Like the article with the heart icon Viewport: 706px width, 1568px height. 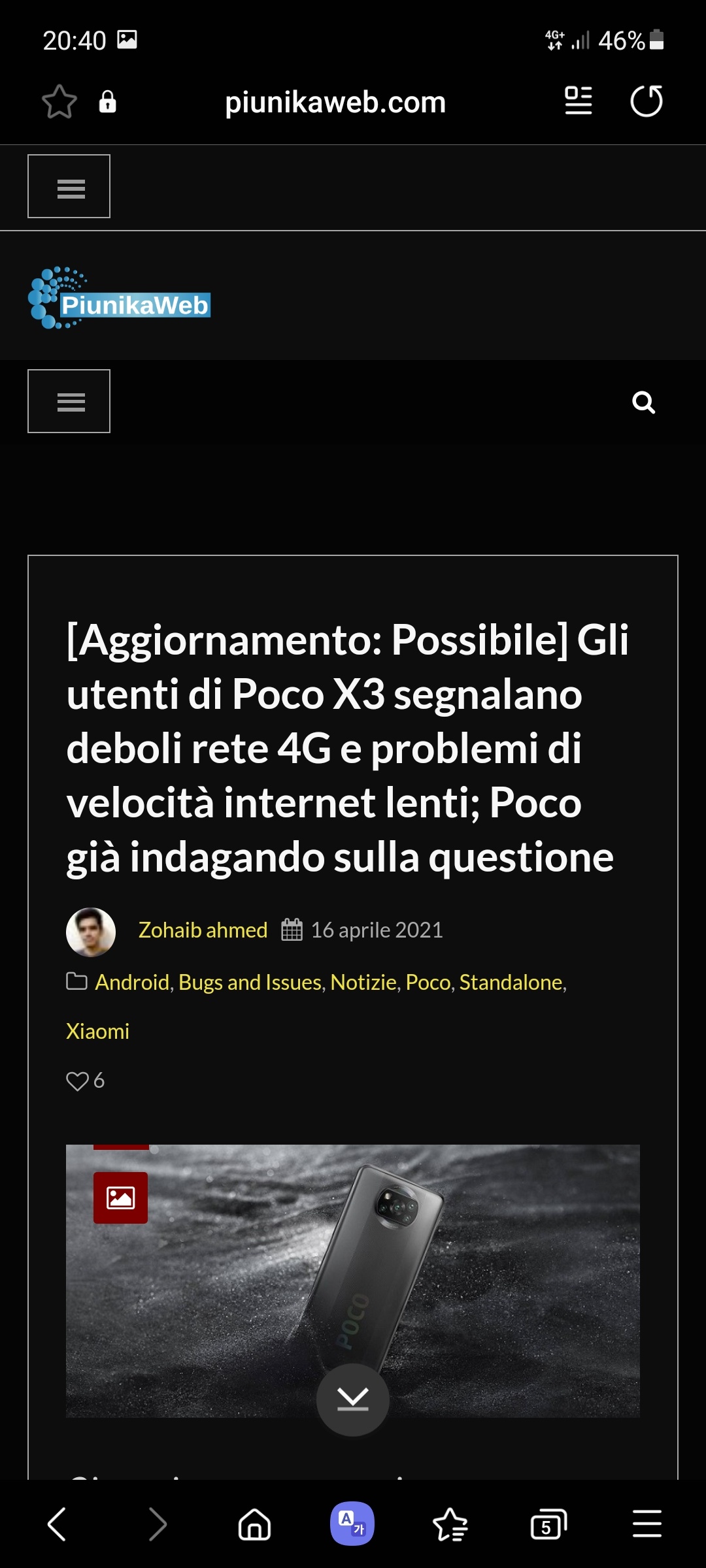pos(77,1081)
